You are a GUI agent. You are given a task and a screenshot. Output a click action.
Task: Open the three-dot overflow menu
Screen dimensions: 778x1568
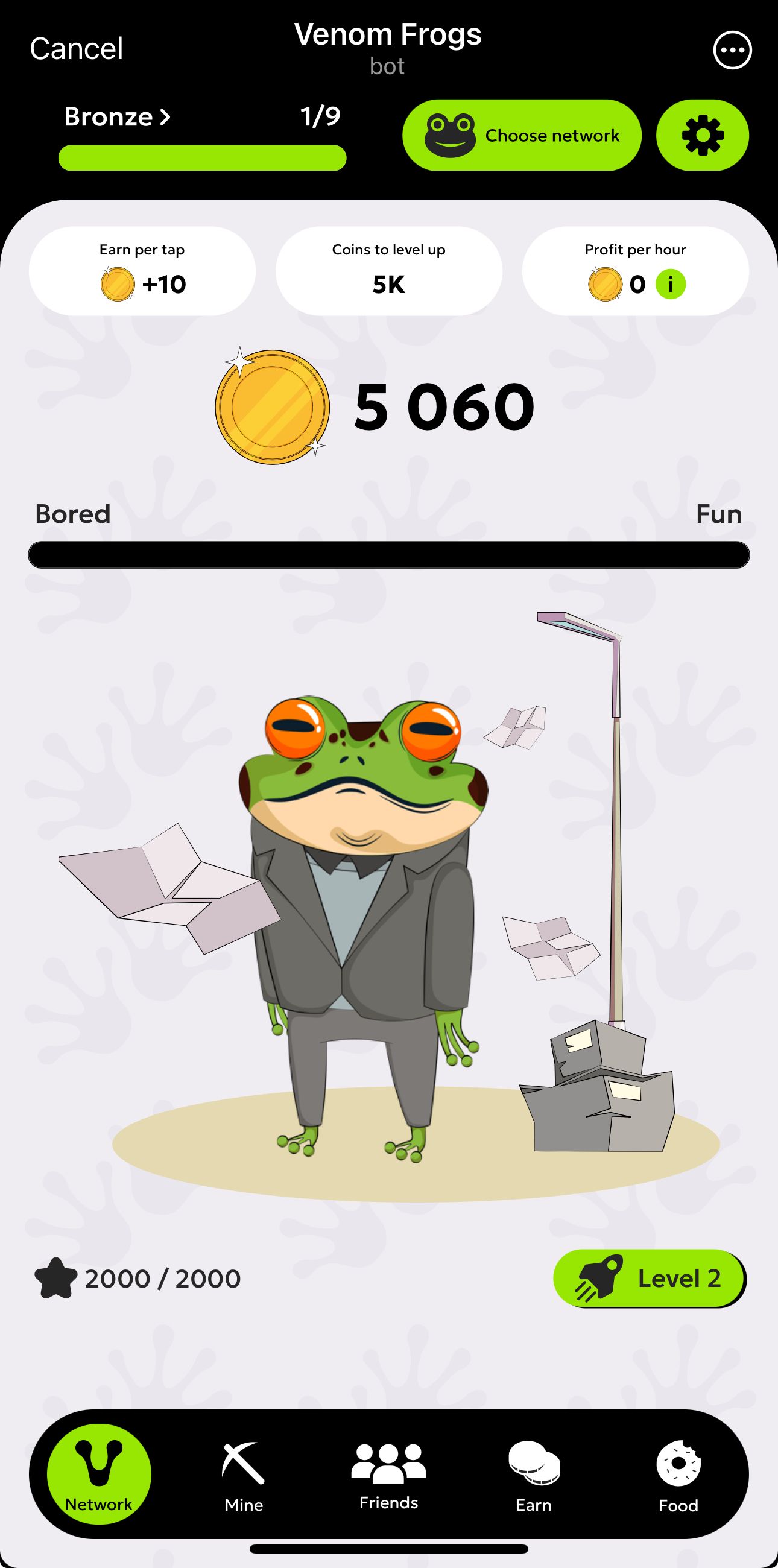732,51
